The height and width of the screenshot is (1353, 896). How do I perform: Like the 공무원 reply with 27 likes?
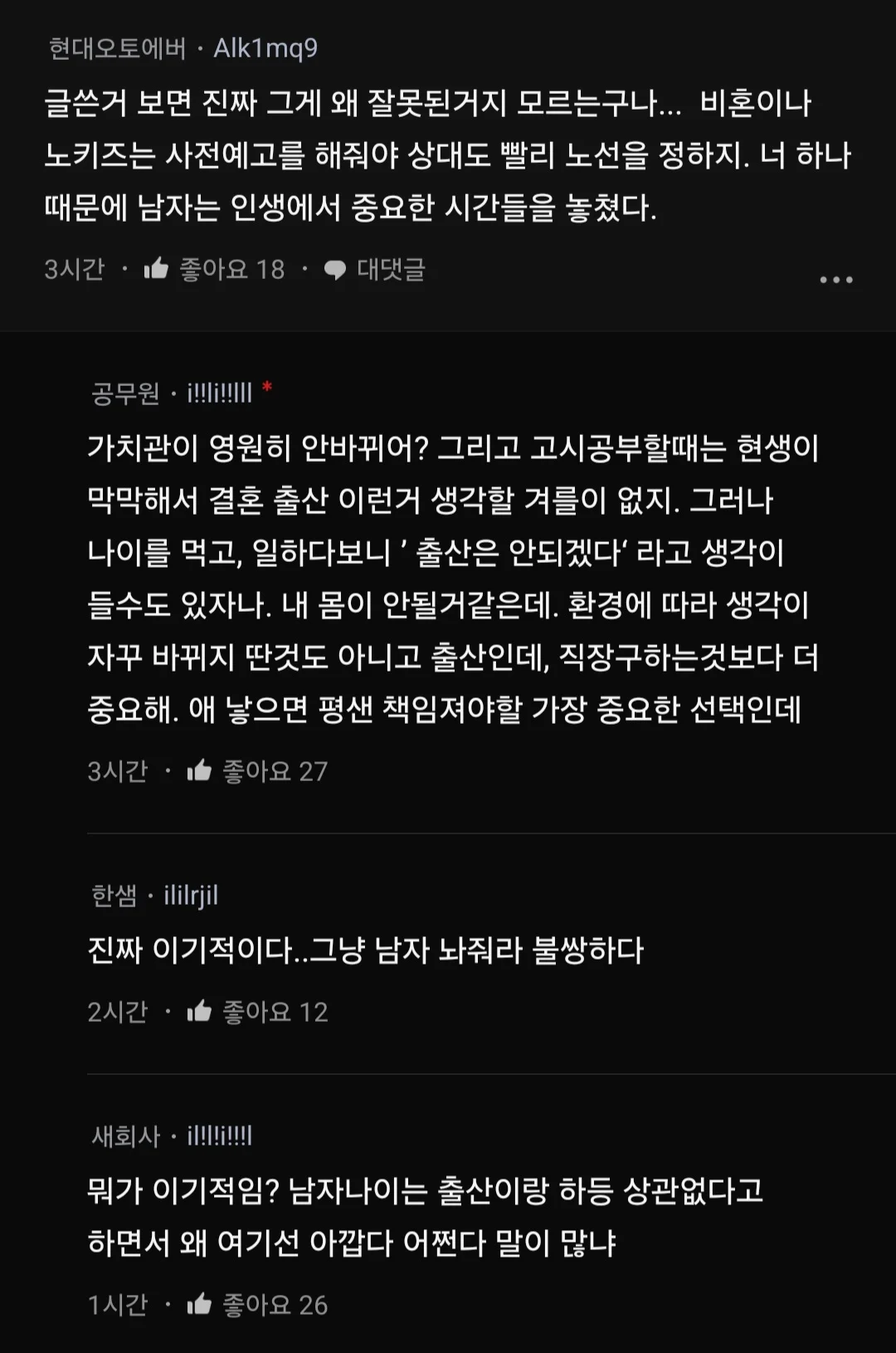[200, 771]
